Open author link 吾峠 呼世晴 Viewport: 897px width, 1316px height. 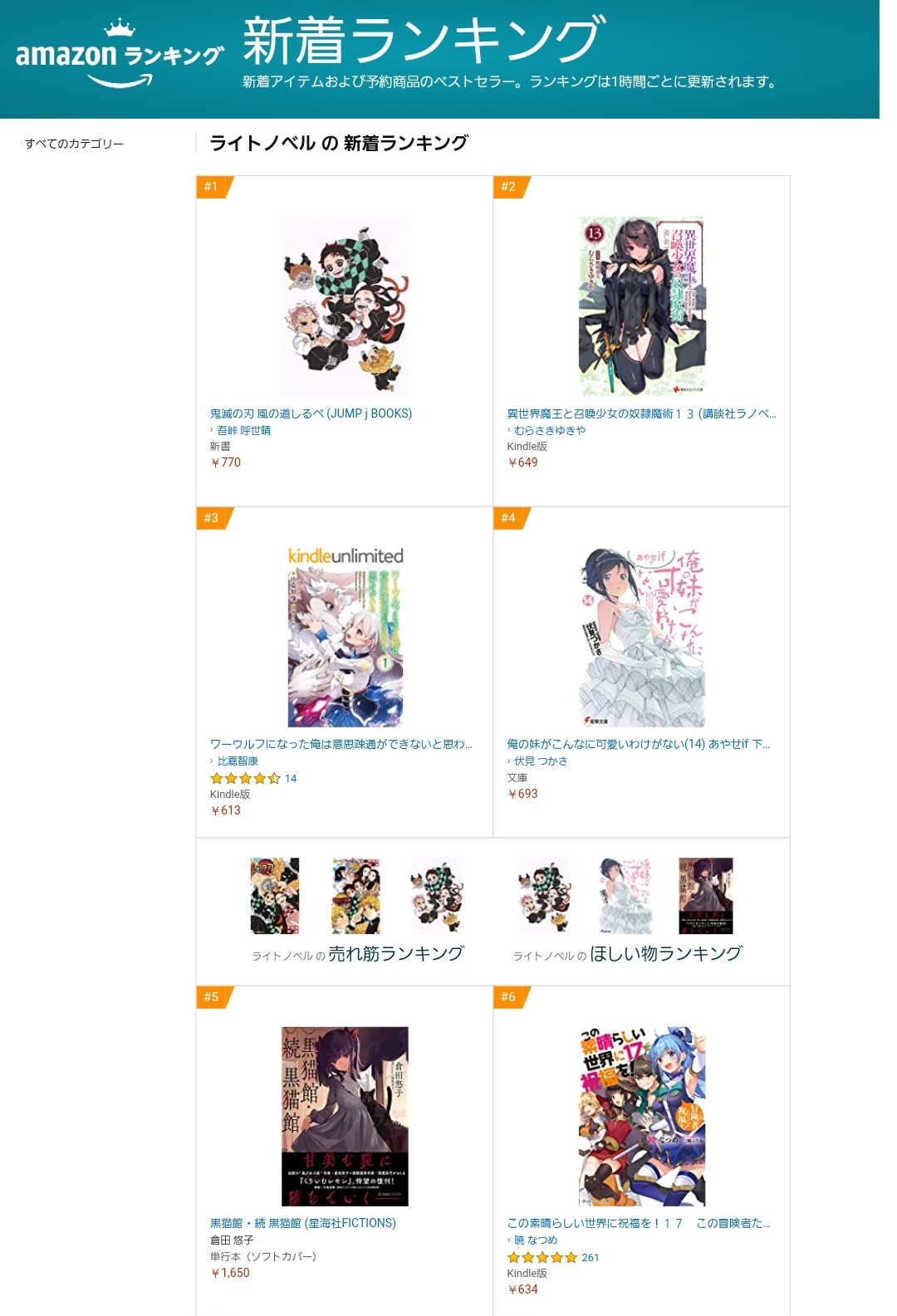click(x=243, y=430)
